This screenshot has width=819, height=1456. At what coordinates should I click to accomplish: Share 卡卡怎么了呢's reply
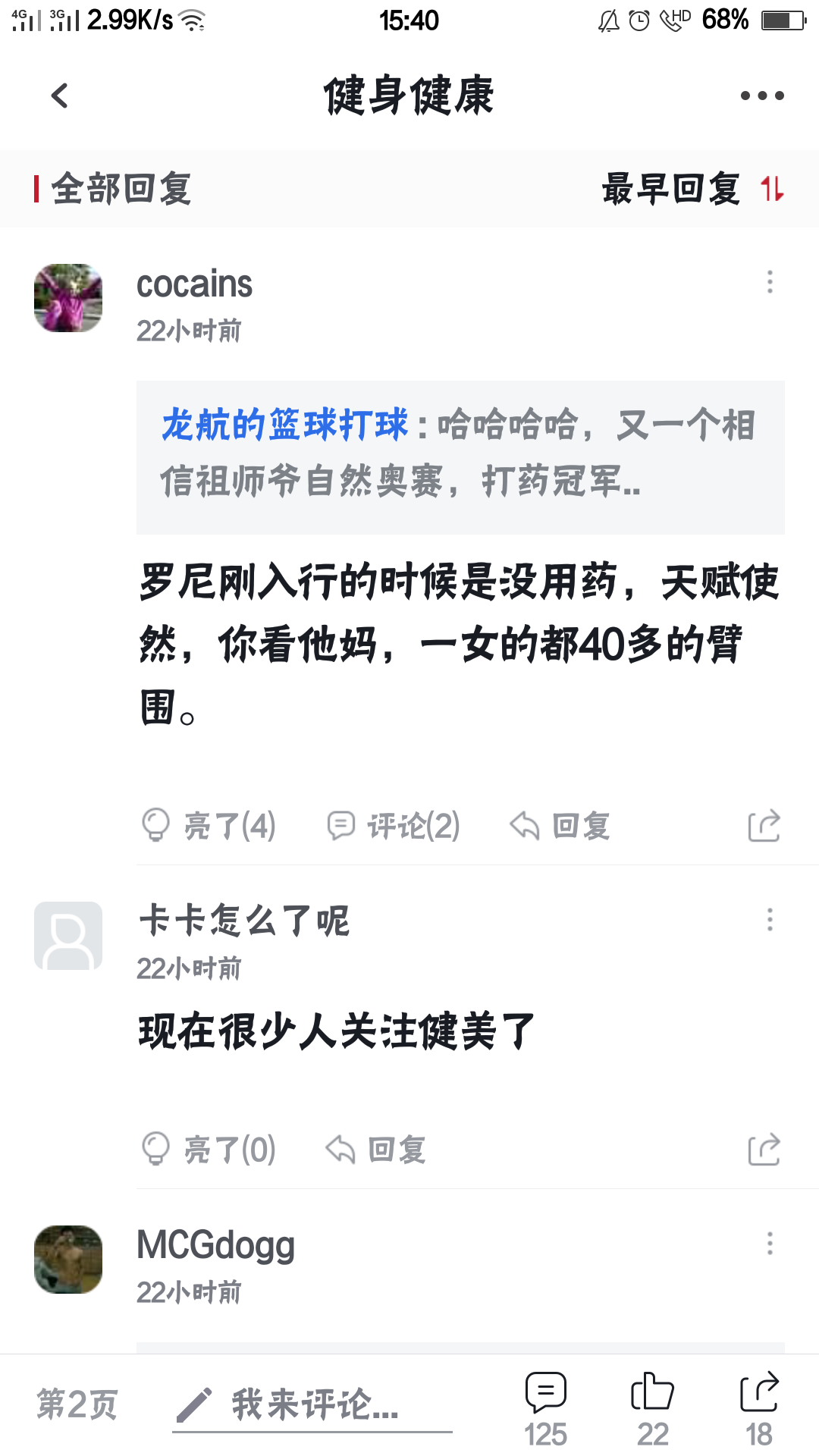click(764, 1150)
